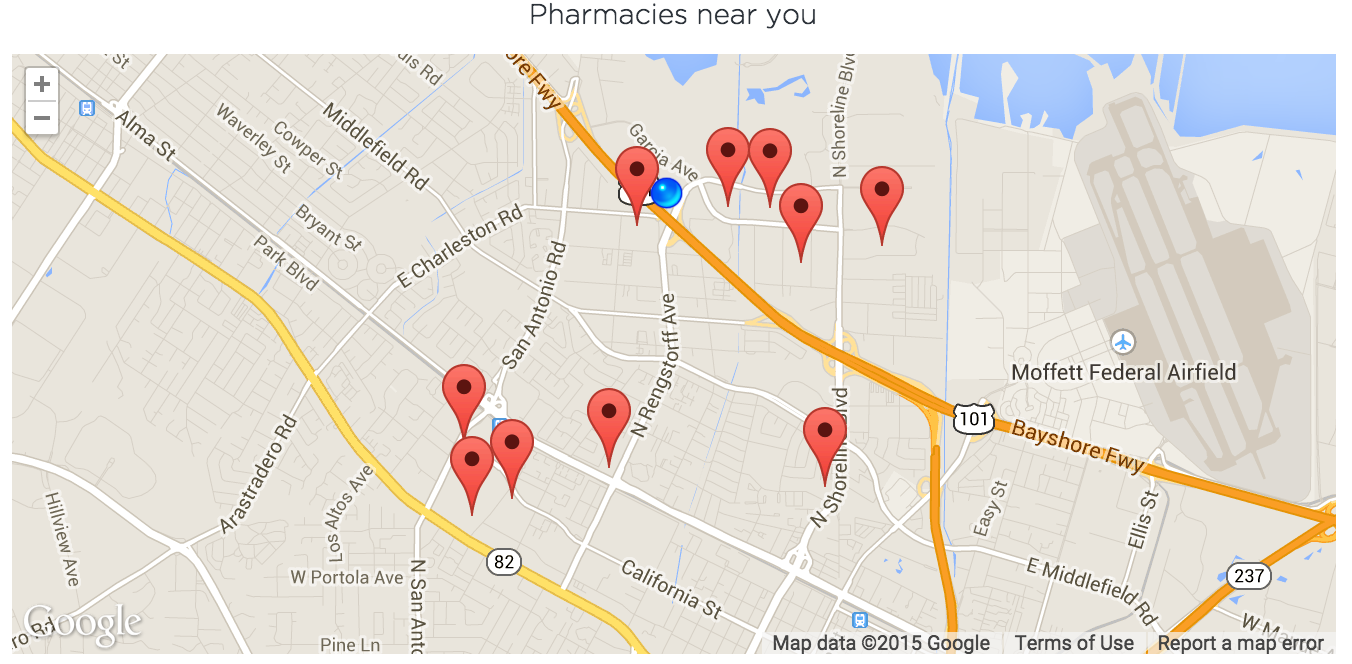Zoom out of the map
This screenshot has height=664, width=1352.
click(41, 118)
